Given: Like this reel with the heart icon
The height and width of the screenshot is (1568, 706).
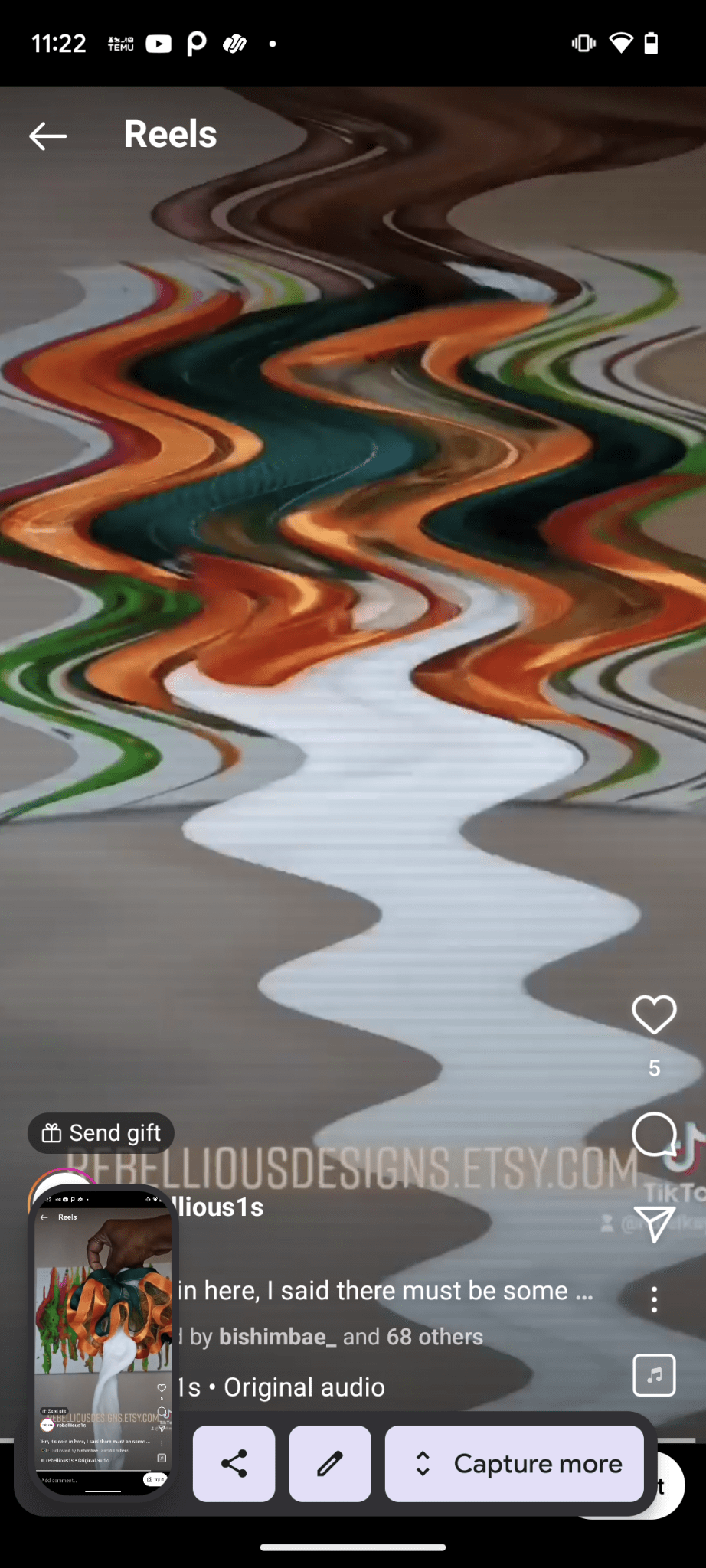Looking at the screenshot, I should (654, 1014).
